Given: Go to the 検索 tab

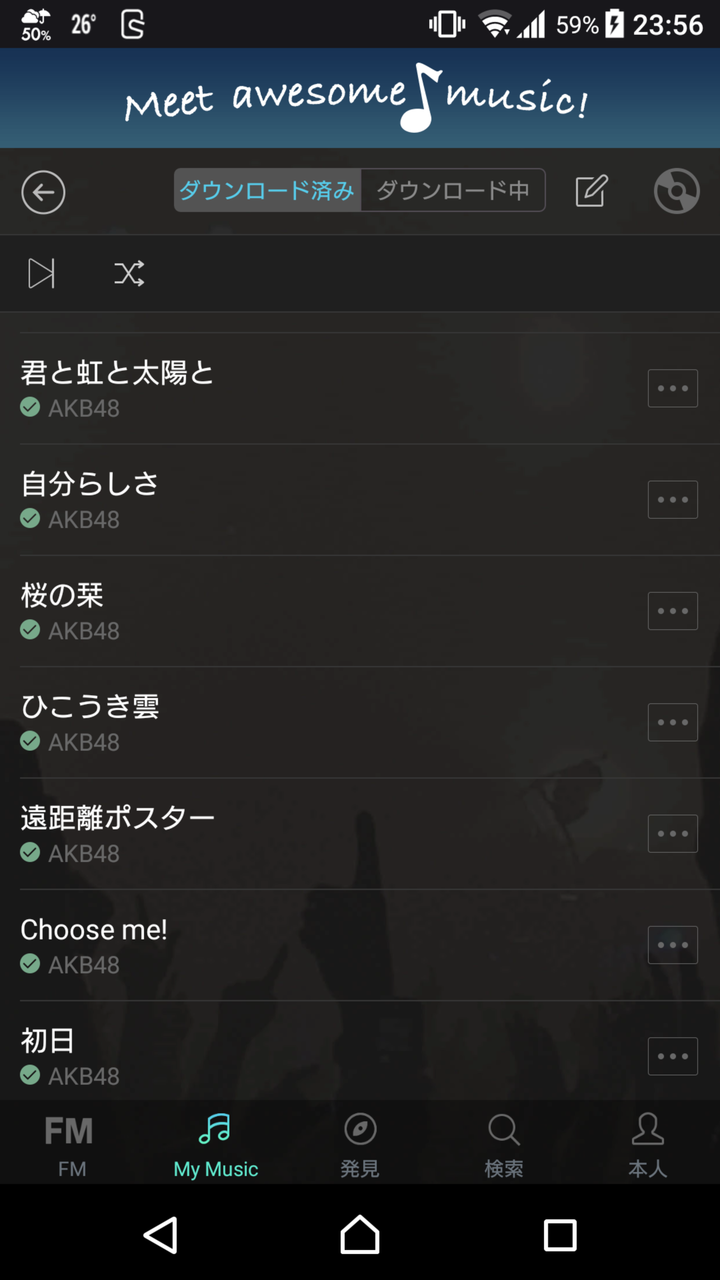Looking at the screenshot, I should [504, 1145].
